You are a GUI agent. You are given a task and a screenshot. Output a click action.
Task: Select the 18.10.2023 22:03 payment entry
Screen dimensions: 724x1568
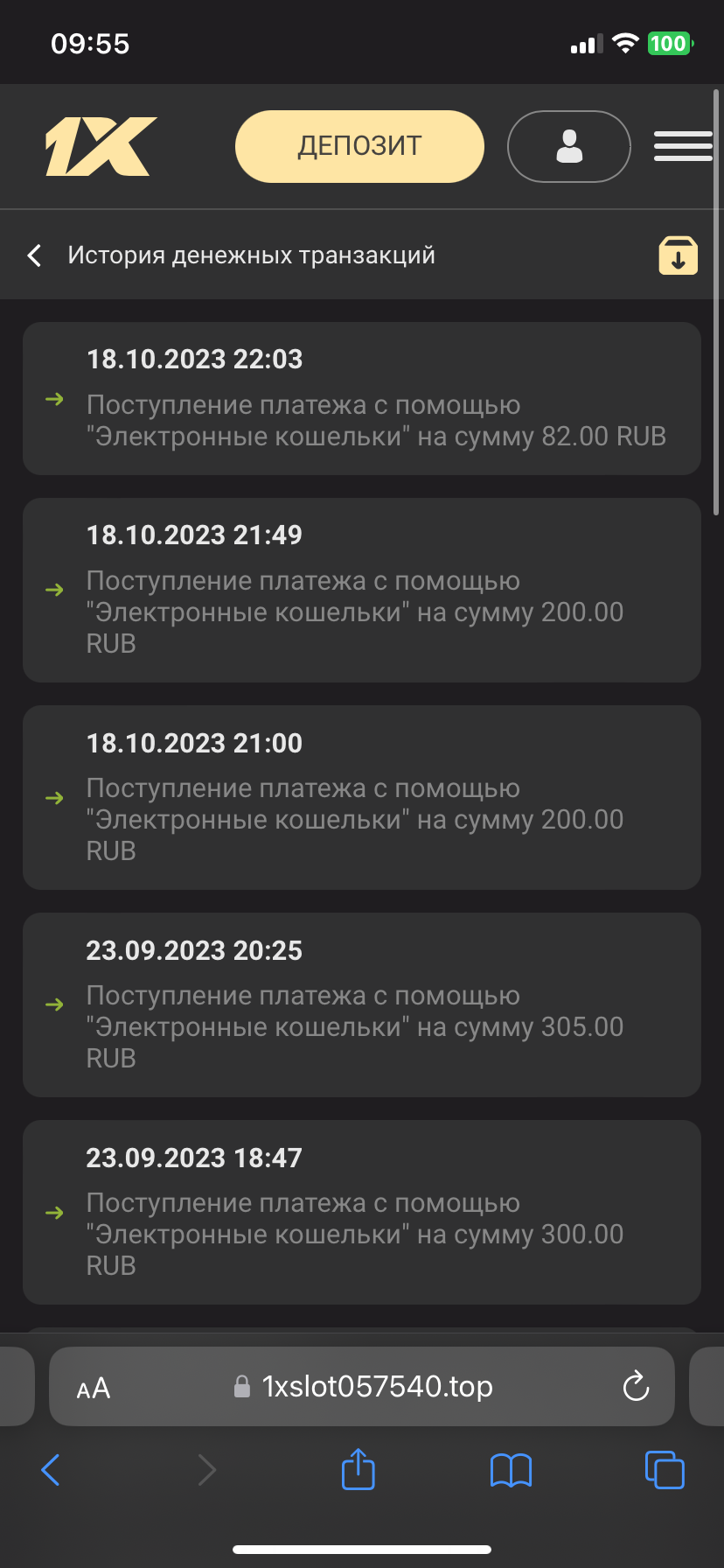pyautogui.click(x=362, y=399)
